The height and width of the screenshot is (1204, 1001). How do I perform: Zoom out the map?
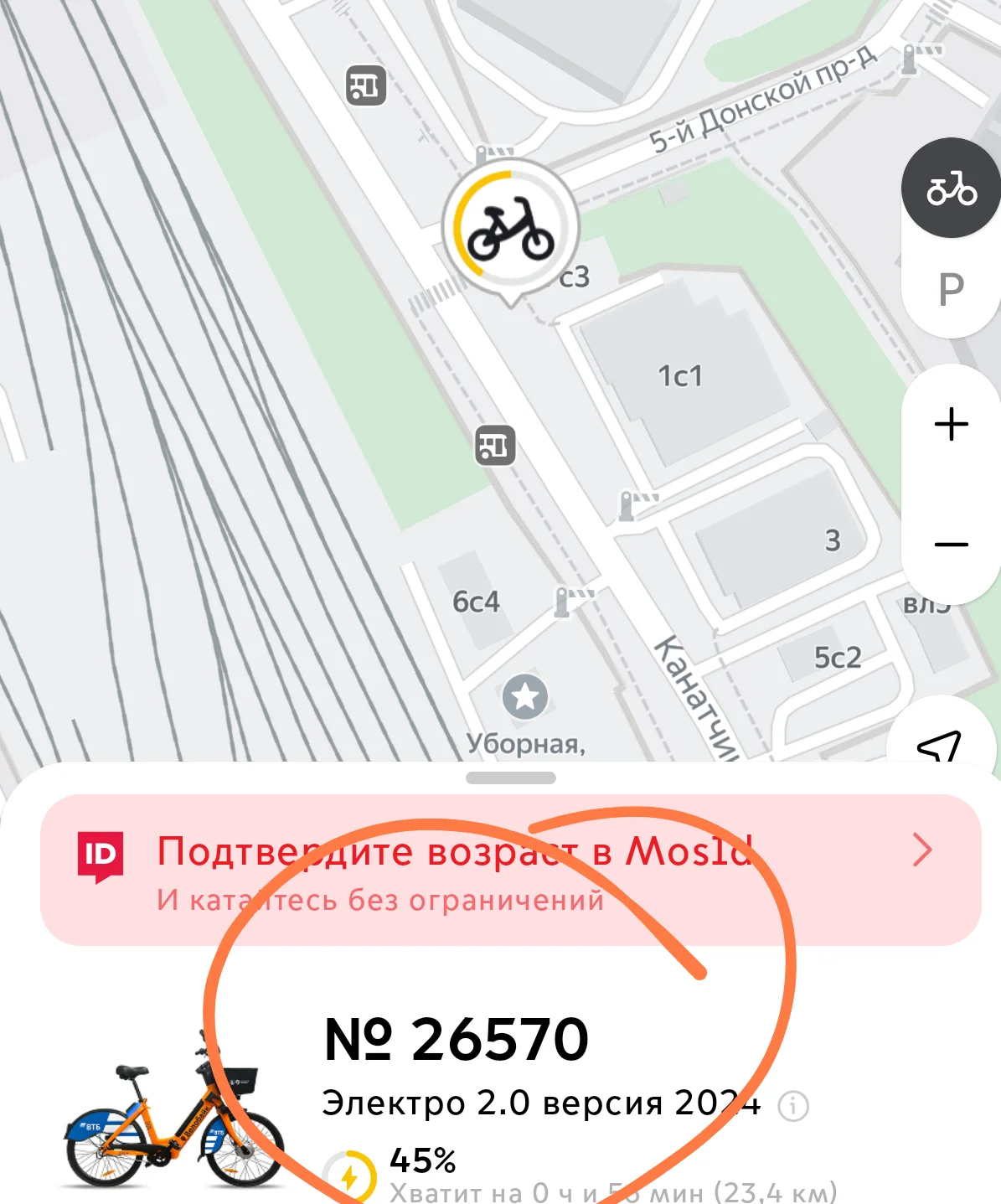click(951, 545)
